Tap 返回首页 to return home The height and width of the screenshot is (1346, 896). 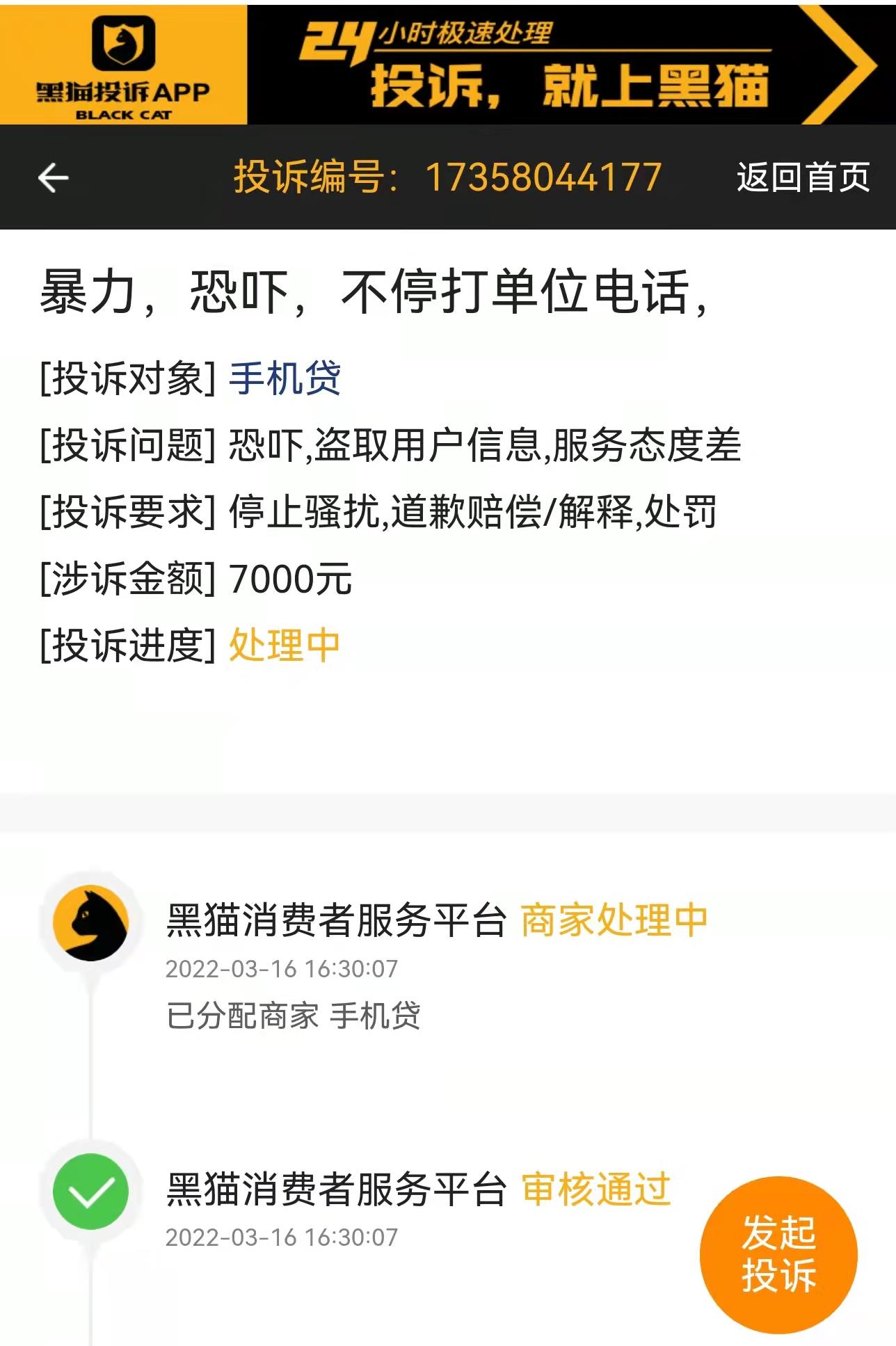(803, 177)
